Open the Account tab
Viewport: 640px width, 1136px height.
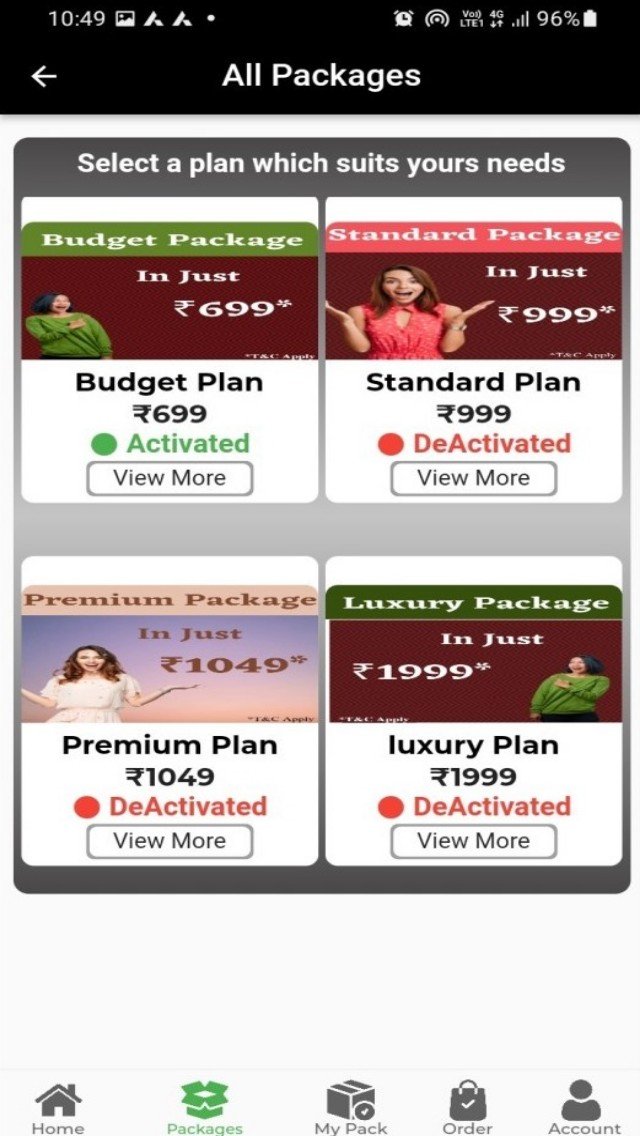pyautogui.click(x=584, y=1106)
